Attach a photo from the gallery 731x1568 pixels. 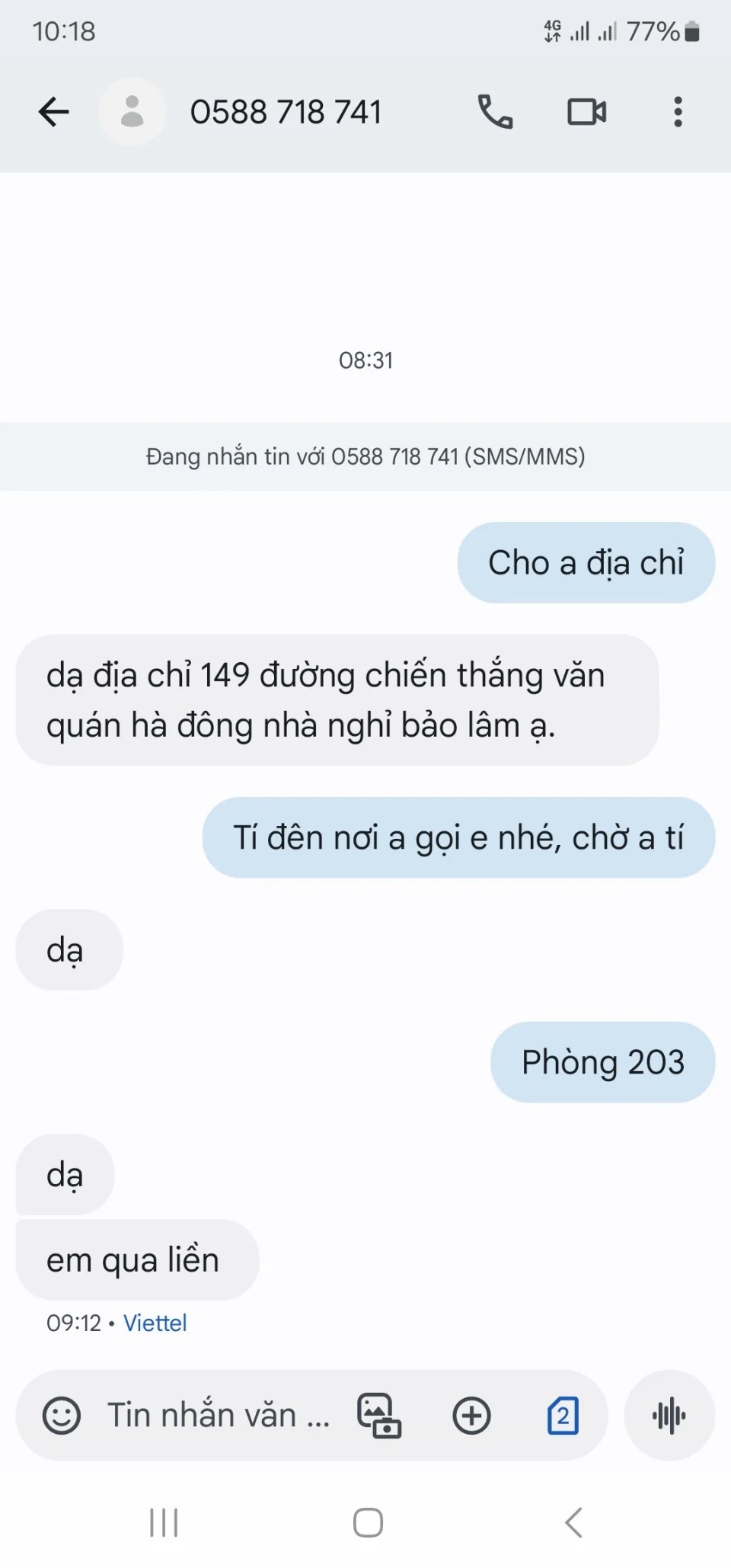(x=379, y=1416)
